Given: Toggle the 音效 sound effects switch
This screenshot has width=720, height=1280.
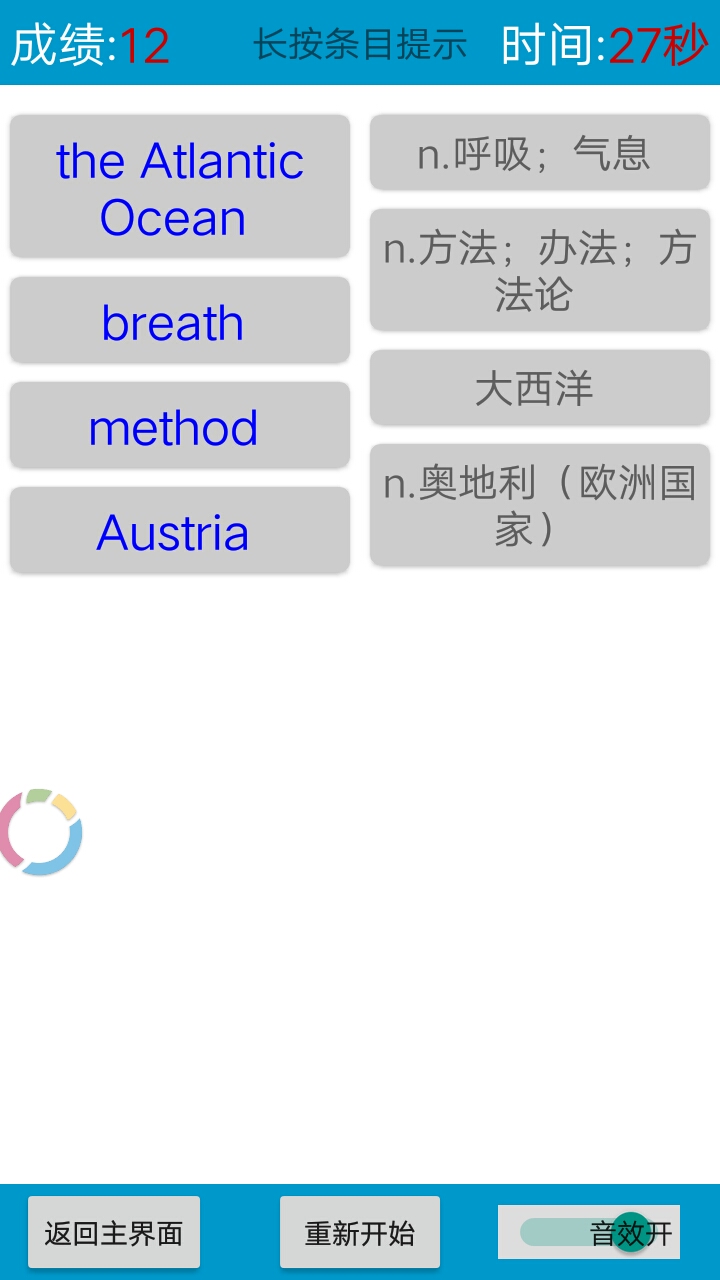Looking at the screenshot, I should [x=589, y=1232].
